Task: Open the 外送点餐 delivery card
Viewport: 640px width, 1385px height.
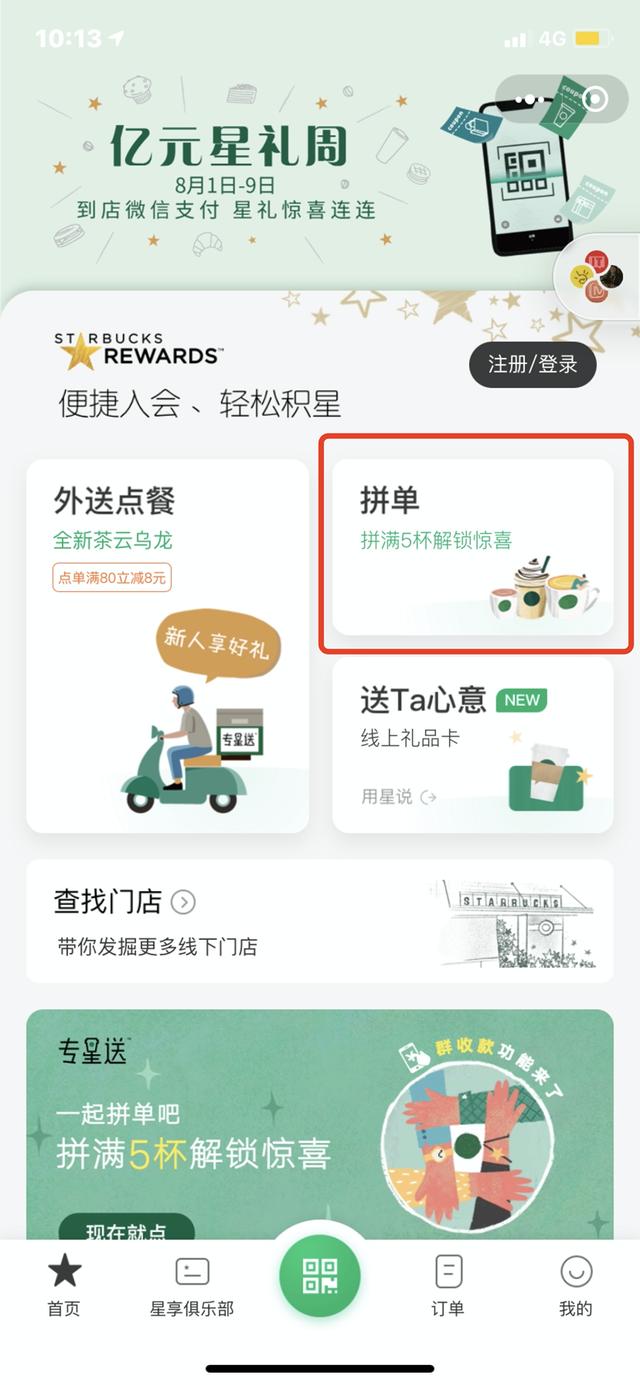Action: 167,645
